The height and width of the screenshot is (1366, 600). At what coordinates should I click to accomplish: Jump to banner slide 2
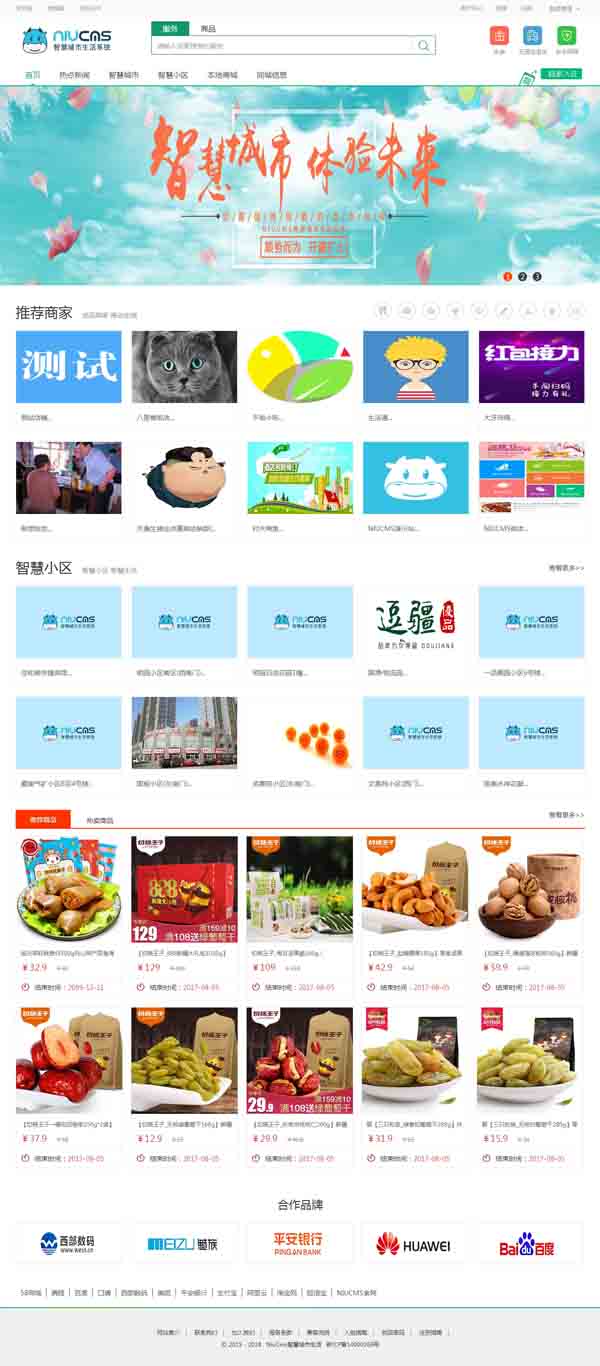tap(522, 276)
